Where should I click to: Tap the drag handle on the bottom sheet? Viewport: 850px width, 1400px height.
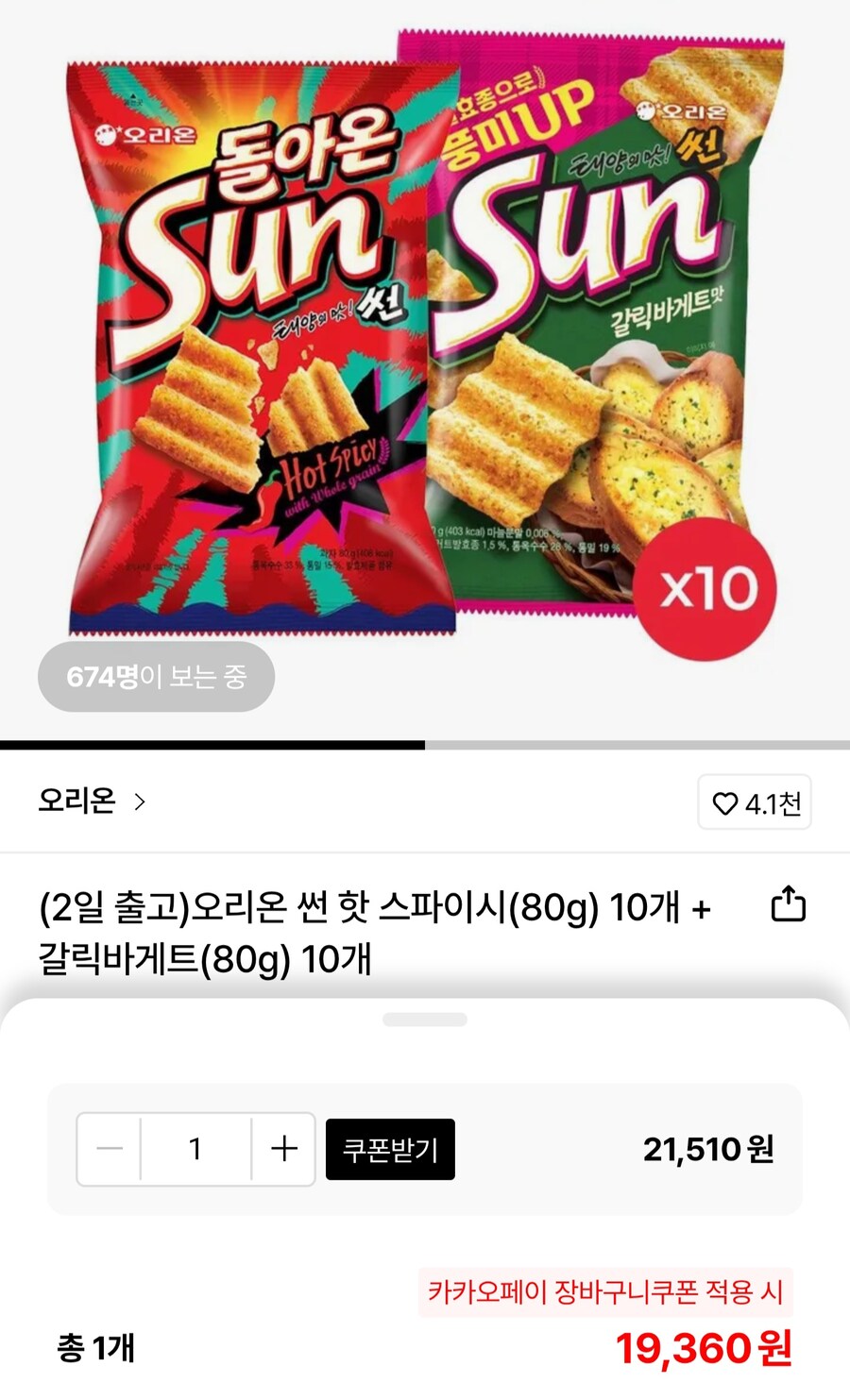(x=424, y=1018)
